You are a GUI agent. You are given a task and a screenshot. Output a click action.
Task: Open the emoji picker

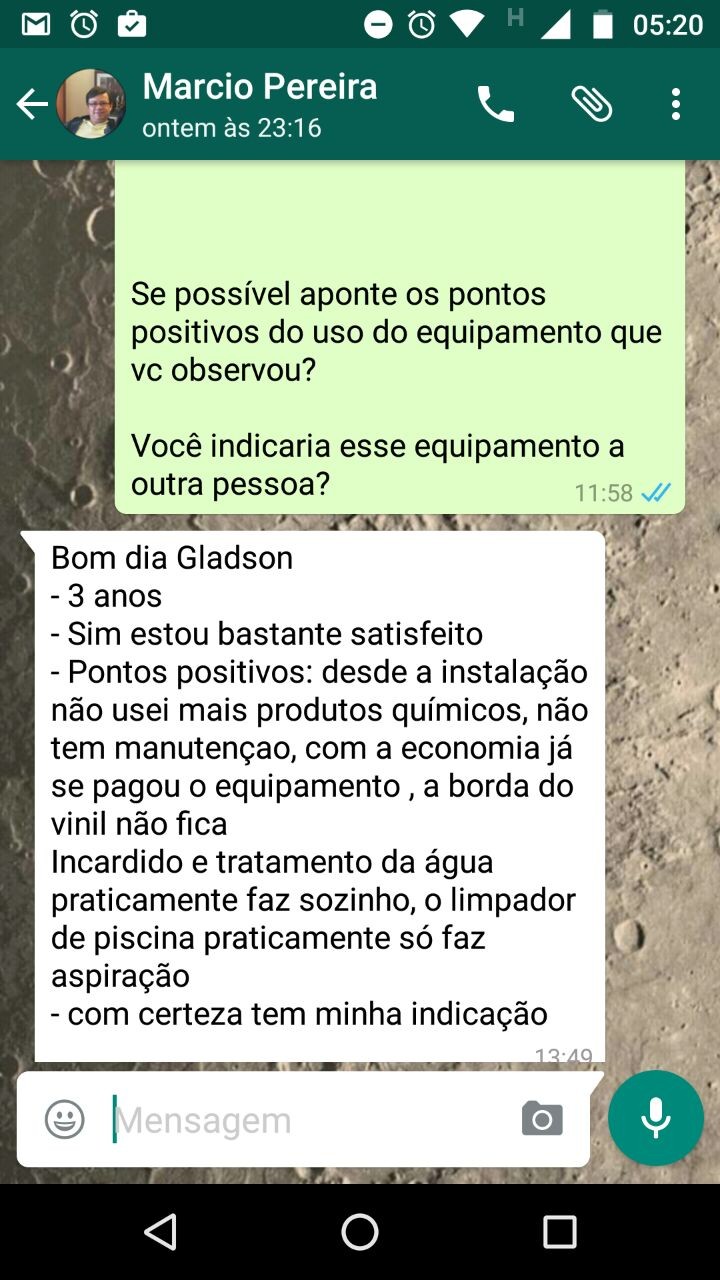click(x=65, y=1119)
